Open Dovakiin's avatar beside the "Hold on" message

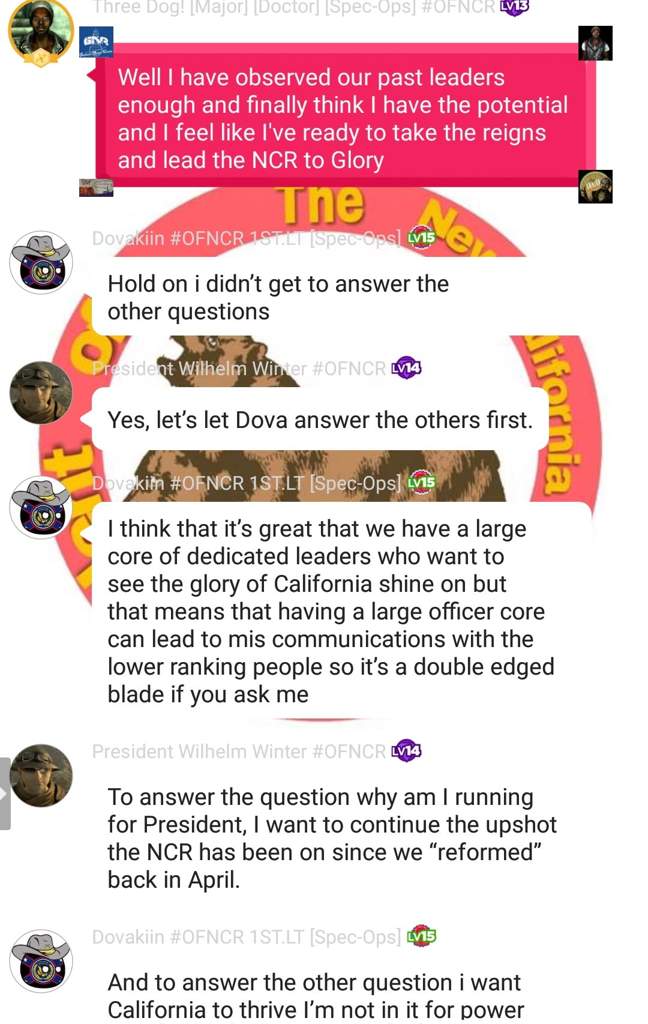pyautogui.click(x=40, y=262)
